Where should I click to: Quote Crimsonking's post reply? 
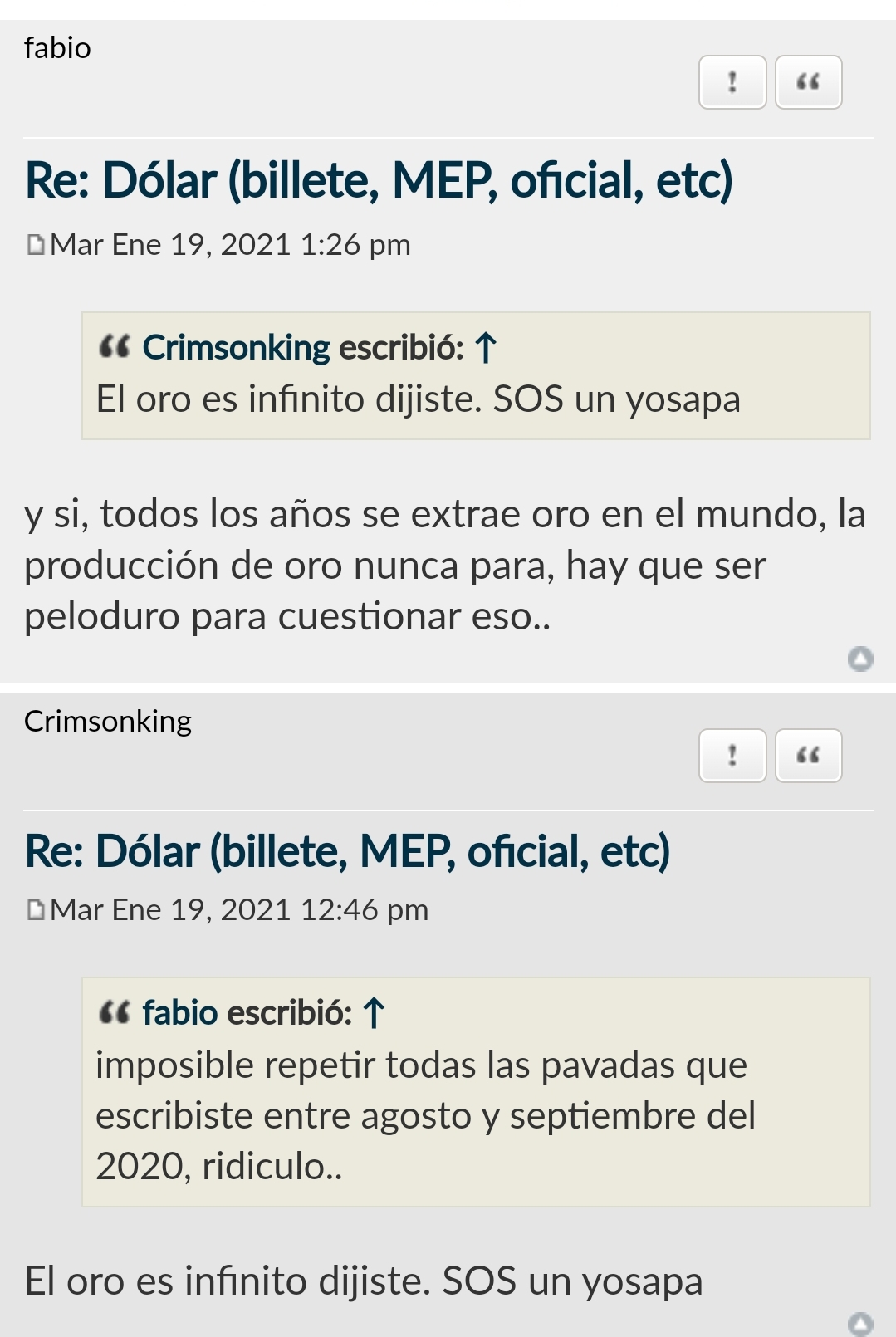[808, 756]
